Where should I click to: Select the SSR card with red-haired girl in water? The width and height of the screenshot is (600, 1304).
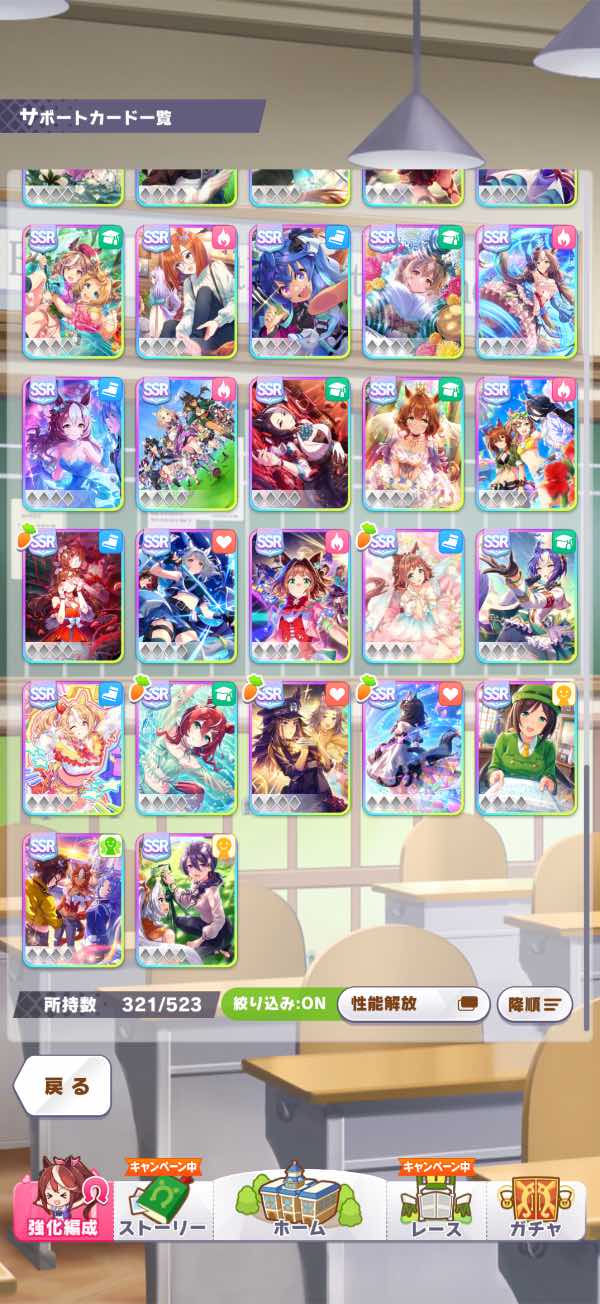186,747
